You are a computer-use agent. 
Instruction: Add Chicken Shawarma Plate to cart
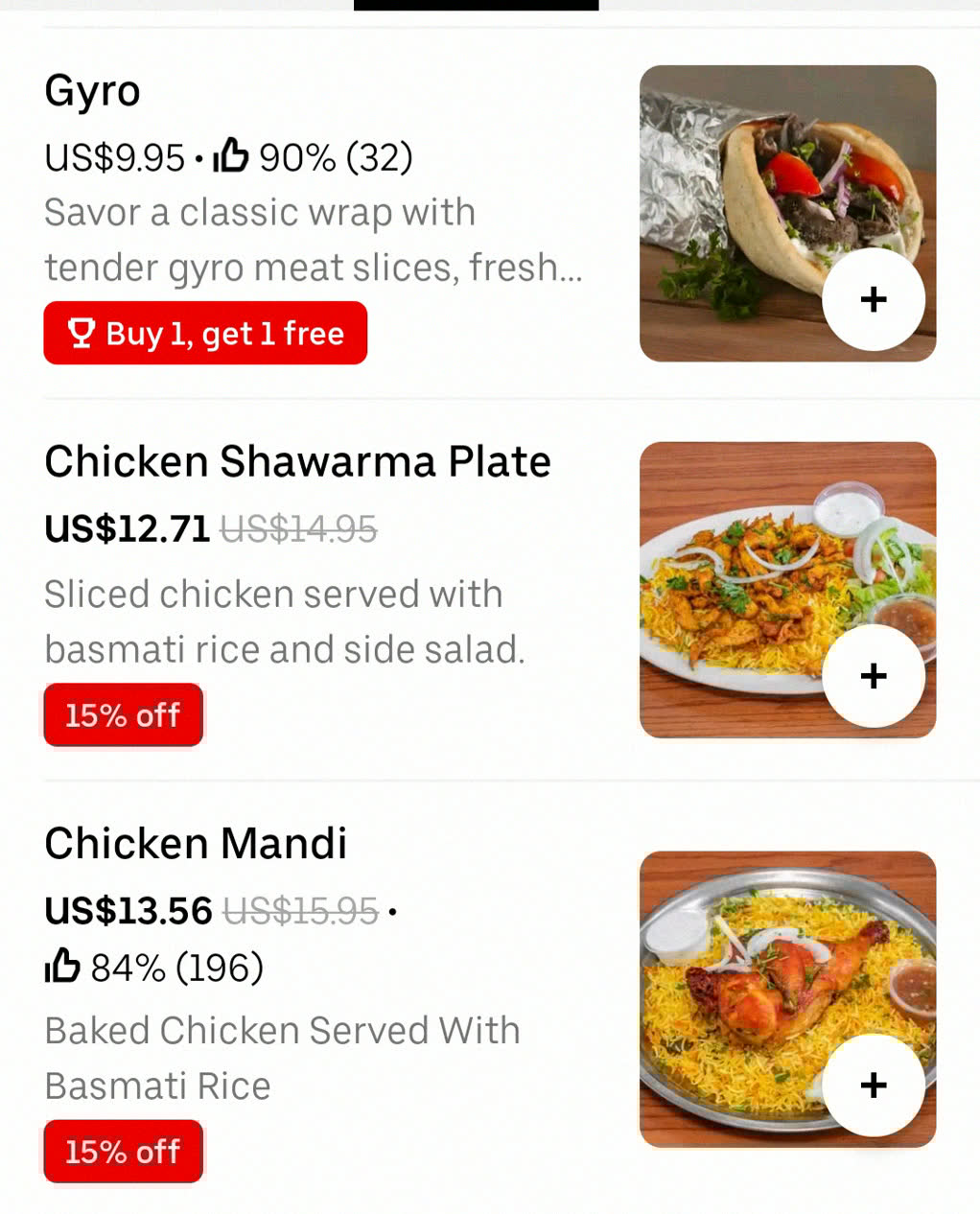point(873,676)
